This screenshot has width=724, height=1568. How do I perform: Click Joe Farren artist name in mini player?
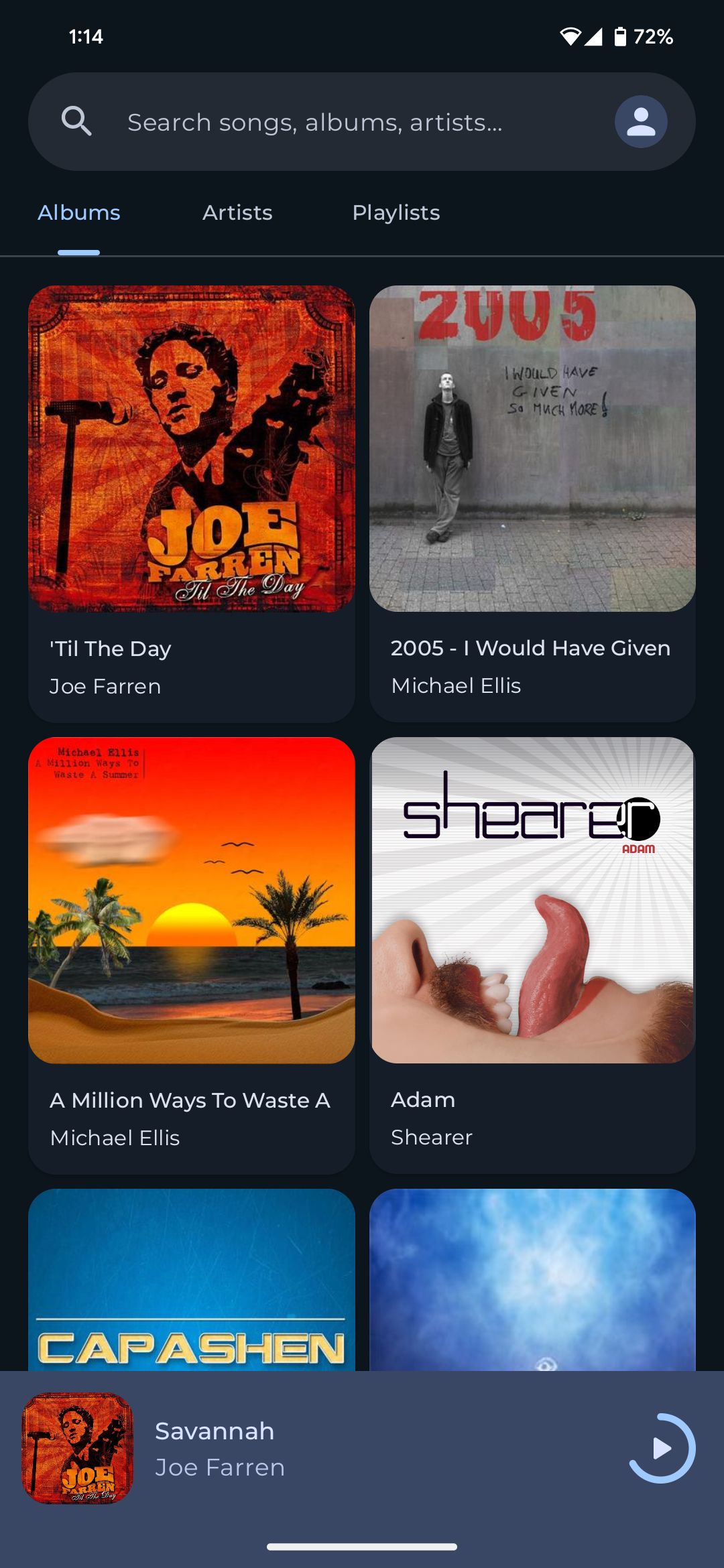click(220, 1467)
